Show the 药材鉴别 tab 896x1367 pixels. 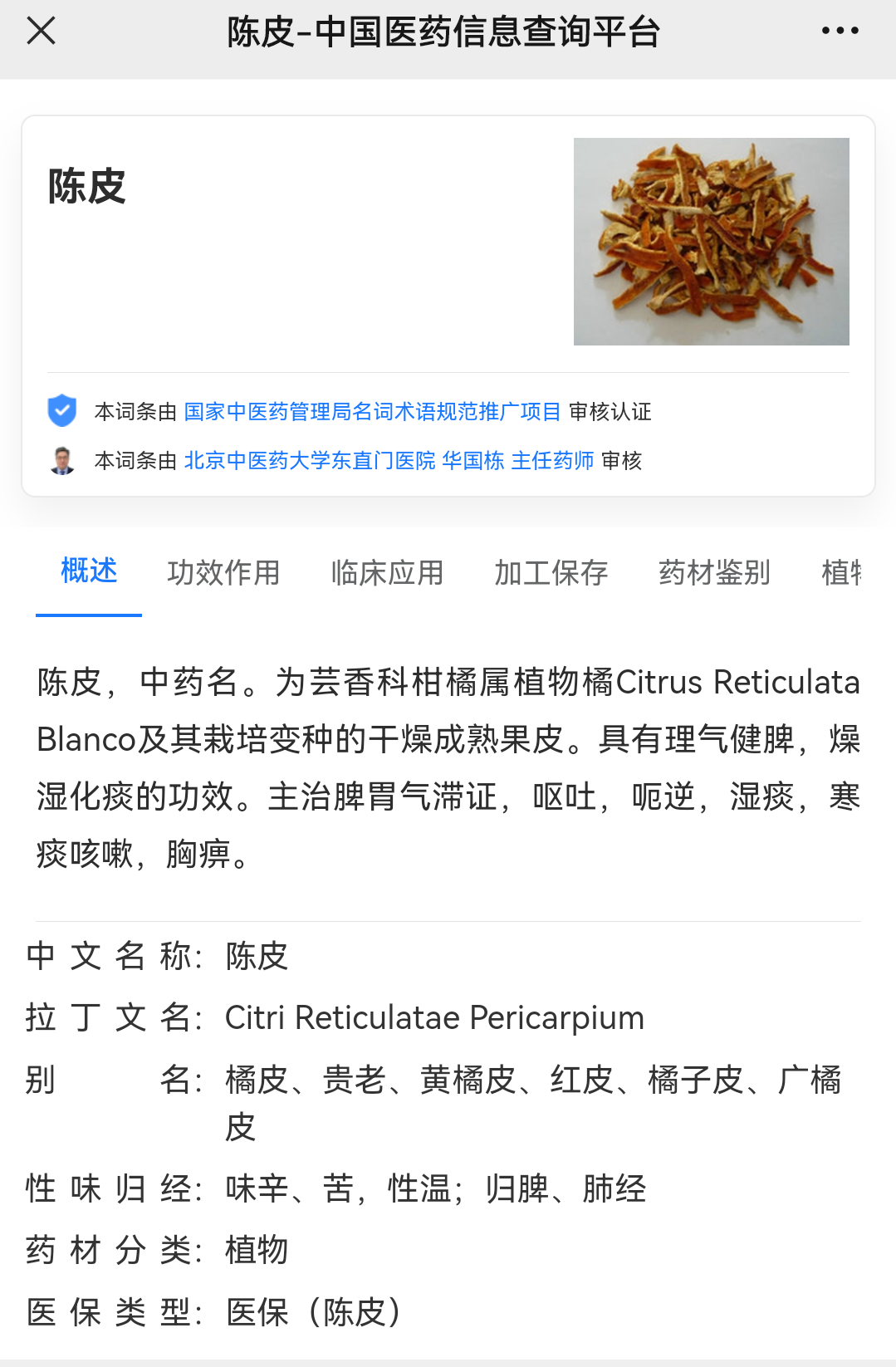[x=714, y=573]
